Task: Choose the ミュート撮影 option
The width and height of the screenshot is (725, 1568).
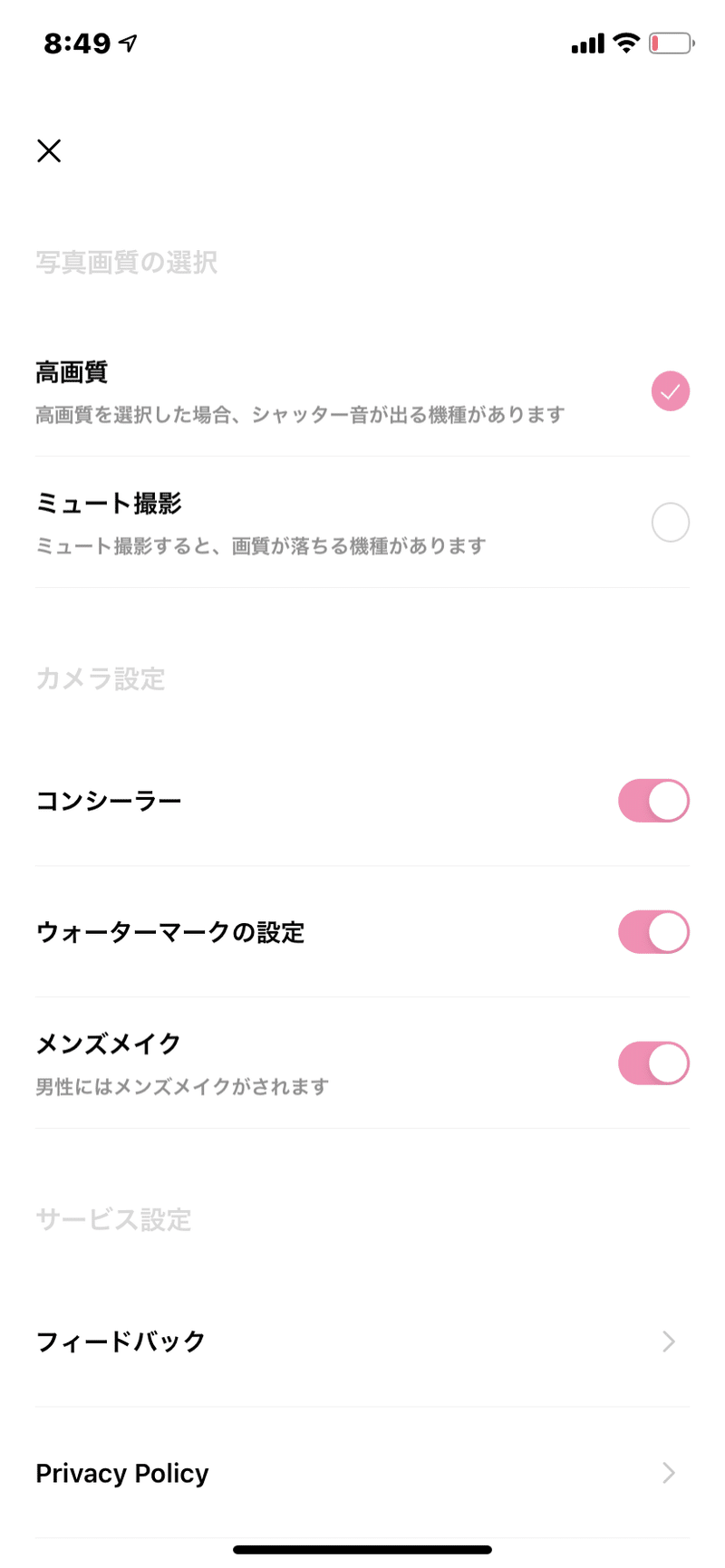Action: click(x=362, y=523)
